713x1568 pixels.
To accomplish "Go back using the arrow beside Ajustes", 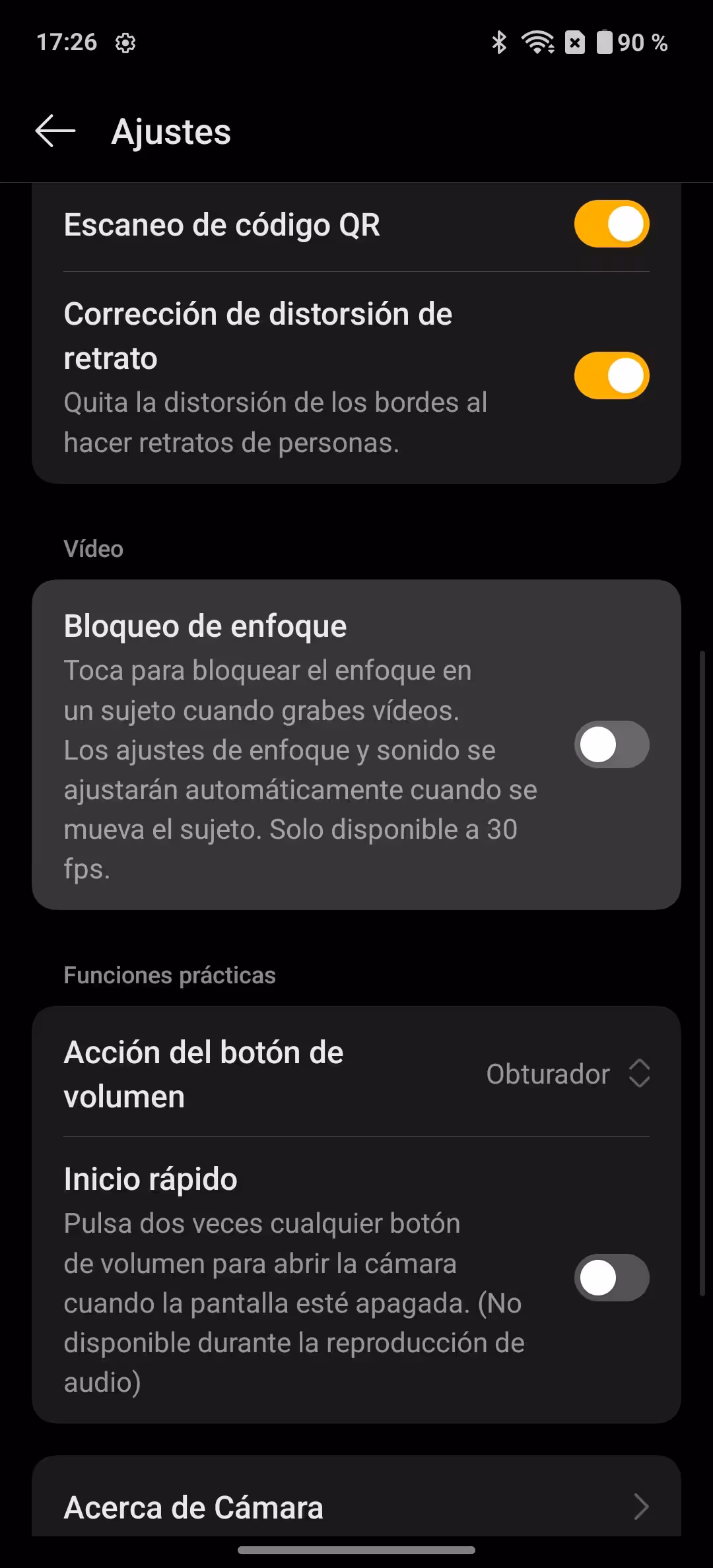I will click(55, 131).
